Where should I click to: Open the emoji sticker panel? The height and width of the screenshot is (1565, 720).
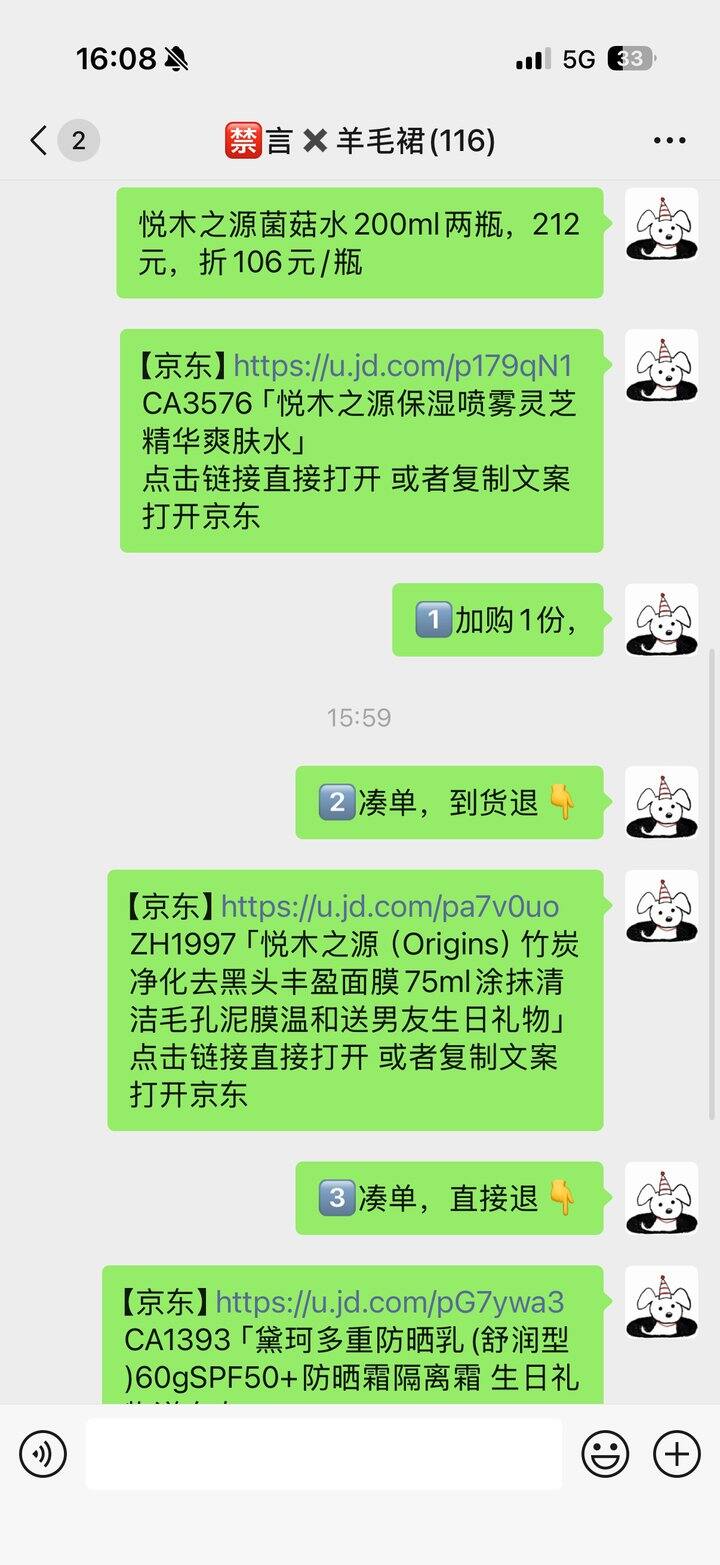coord(605,1453)
